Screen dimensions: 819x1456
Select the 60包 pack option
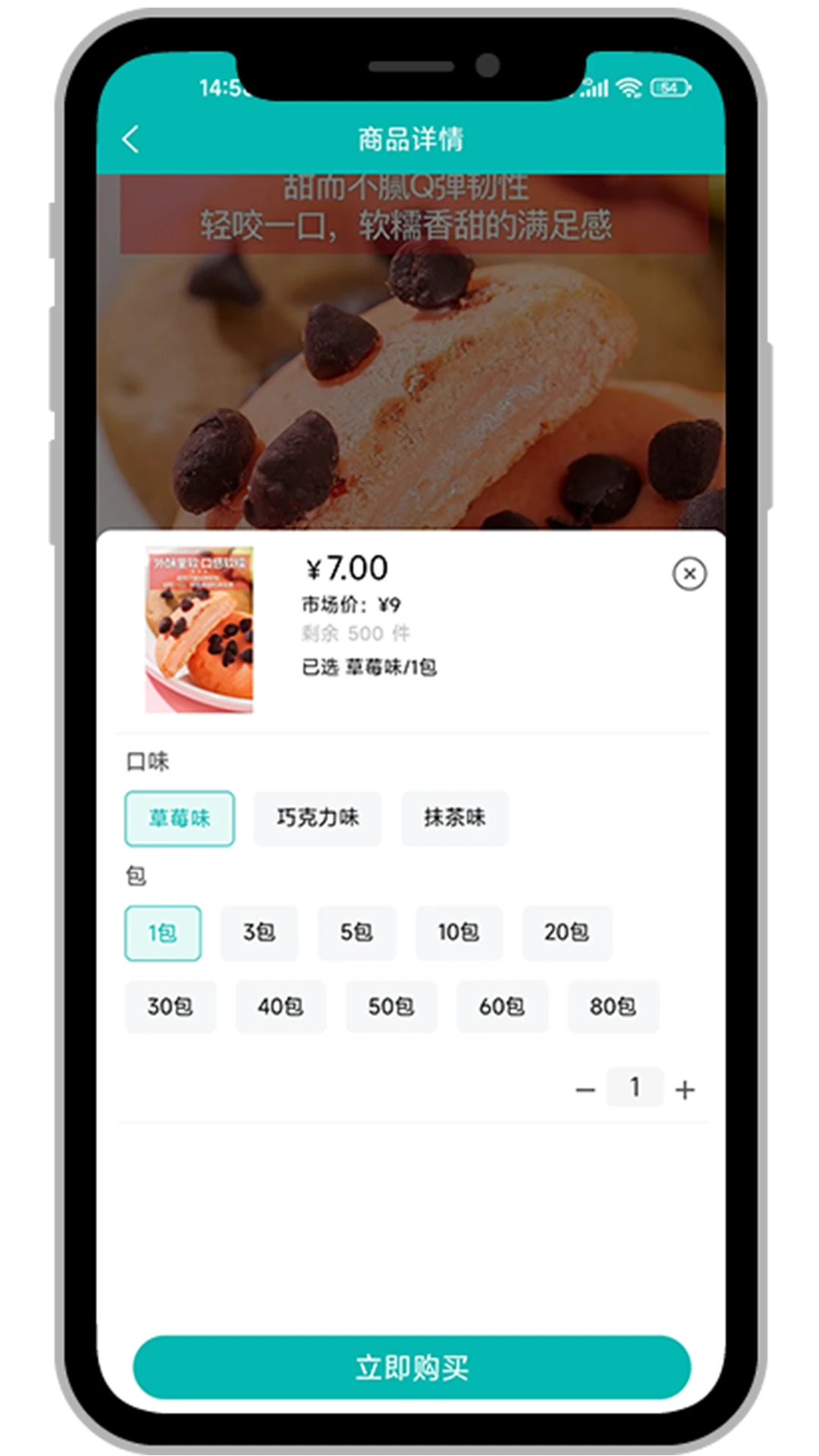tap(502, 1007)
